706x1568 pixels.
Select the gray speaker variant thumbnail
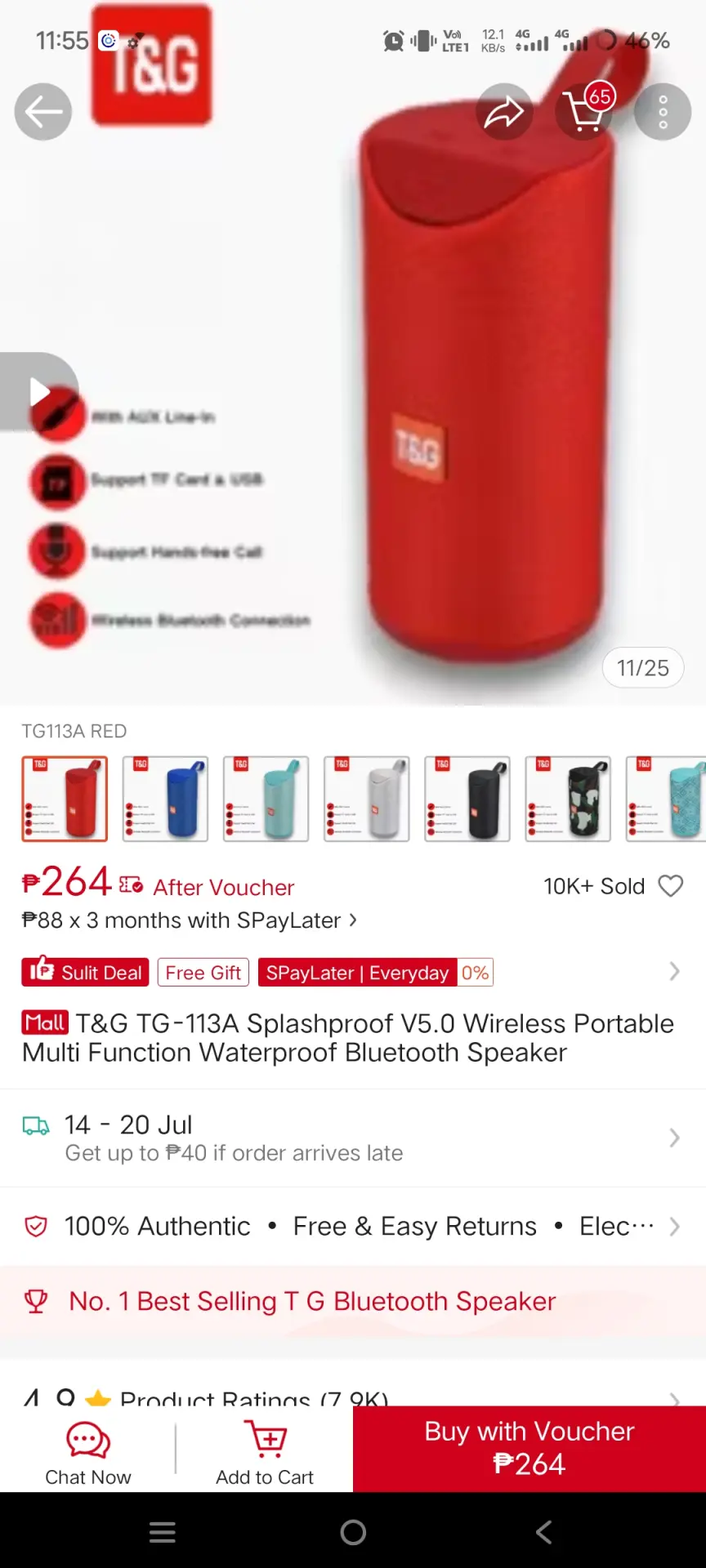point(367,799)
